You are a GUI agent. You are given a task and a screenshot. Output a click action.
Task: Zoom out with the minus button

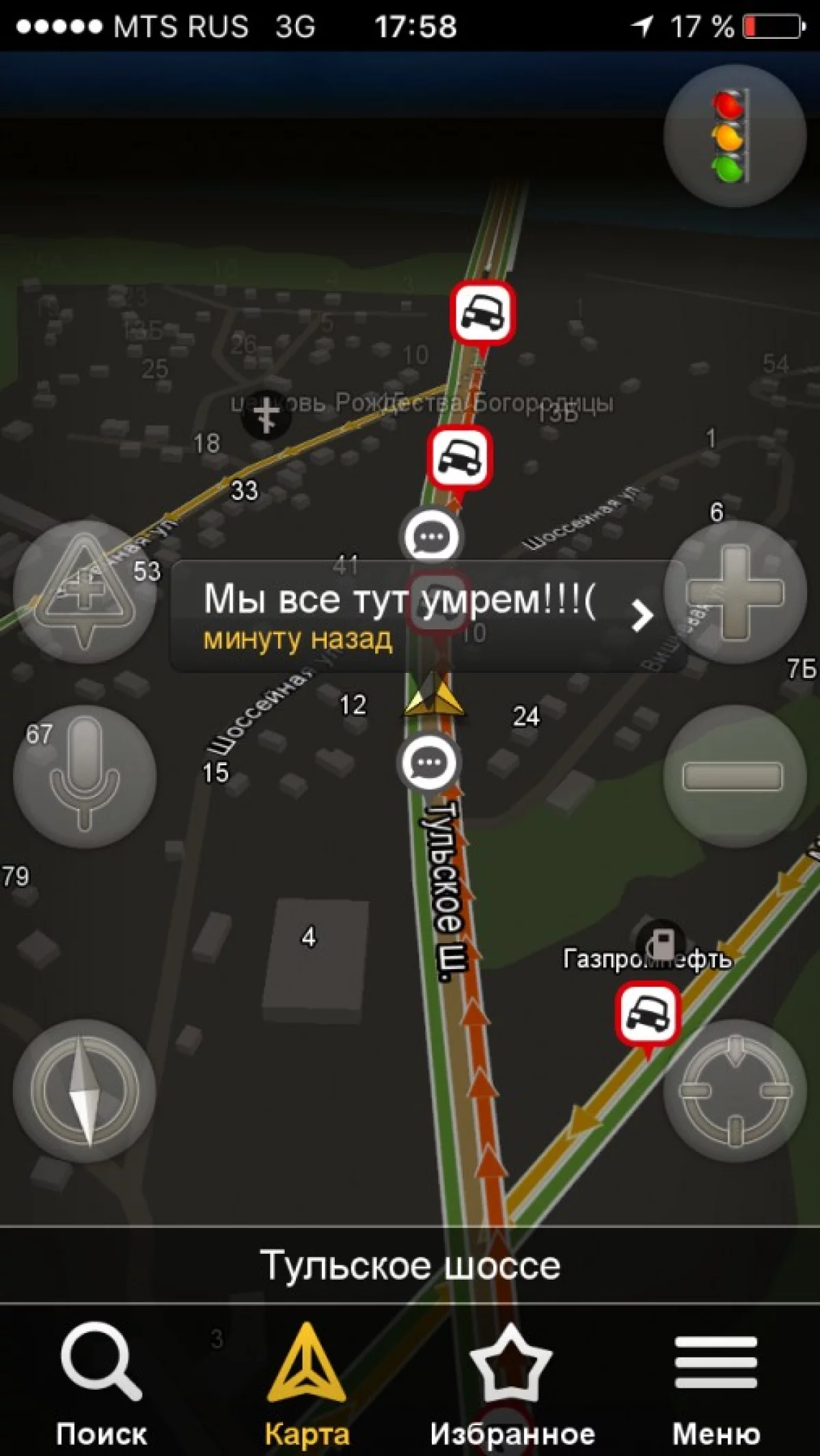point(733,776)
